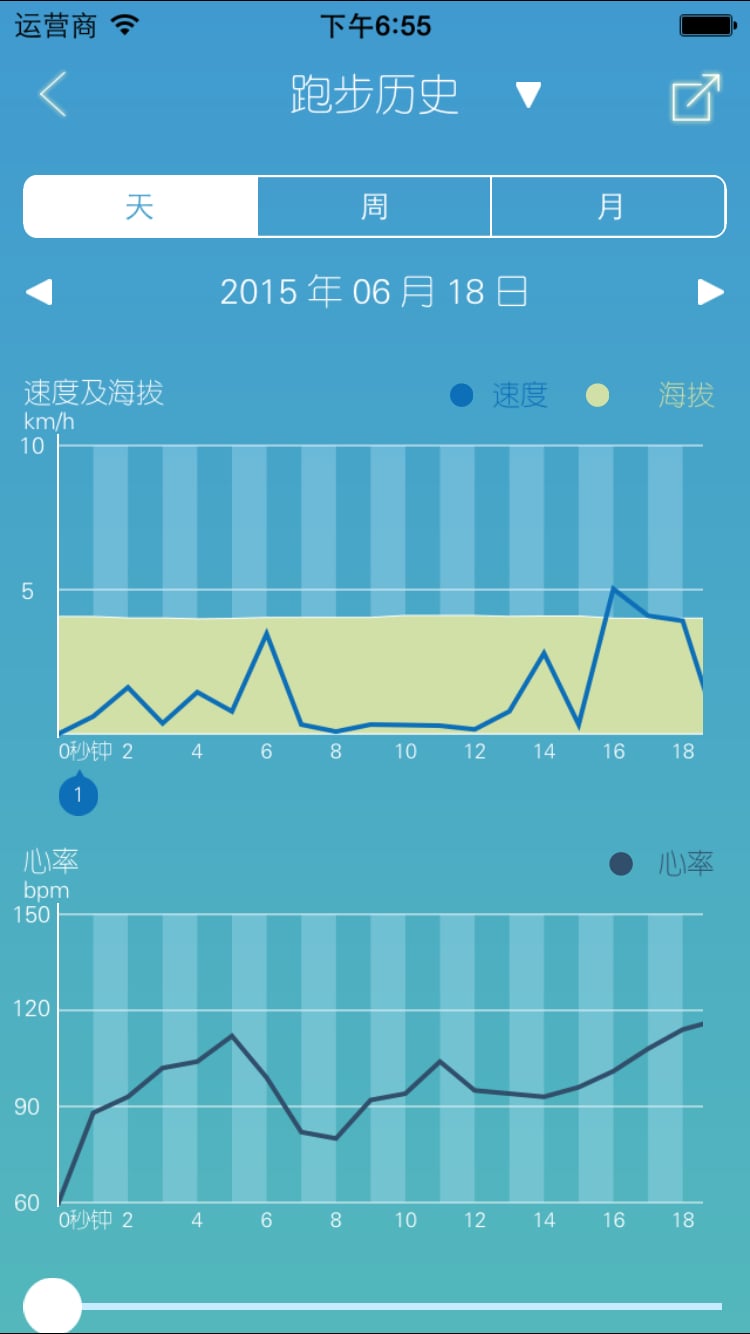The image size is (750, 1334).
Task: Toggle 速度 speed legend item
Action: (499, 395)
